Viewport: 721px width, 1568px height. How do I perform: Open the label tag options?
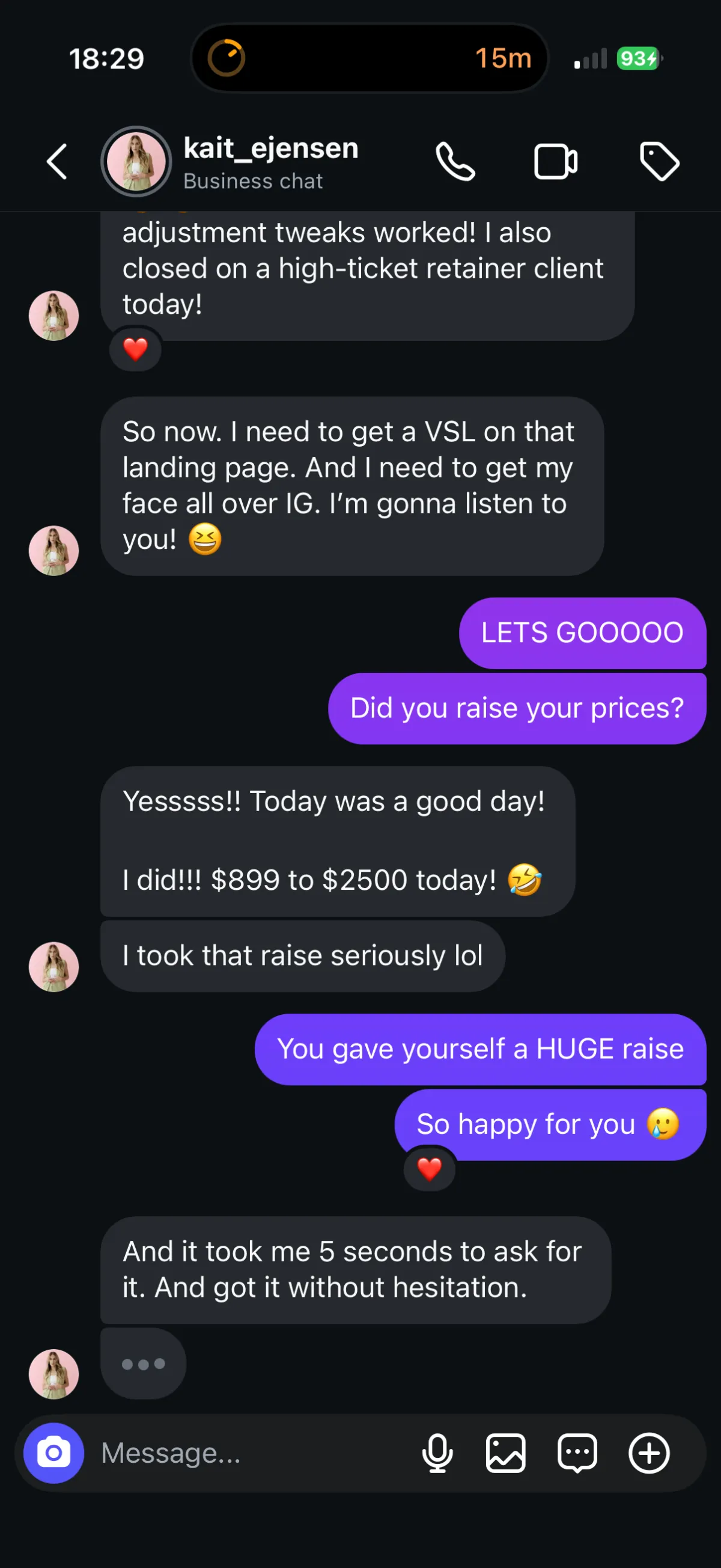[x=659, y=162]
